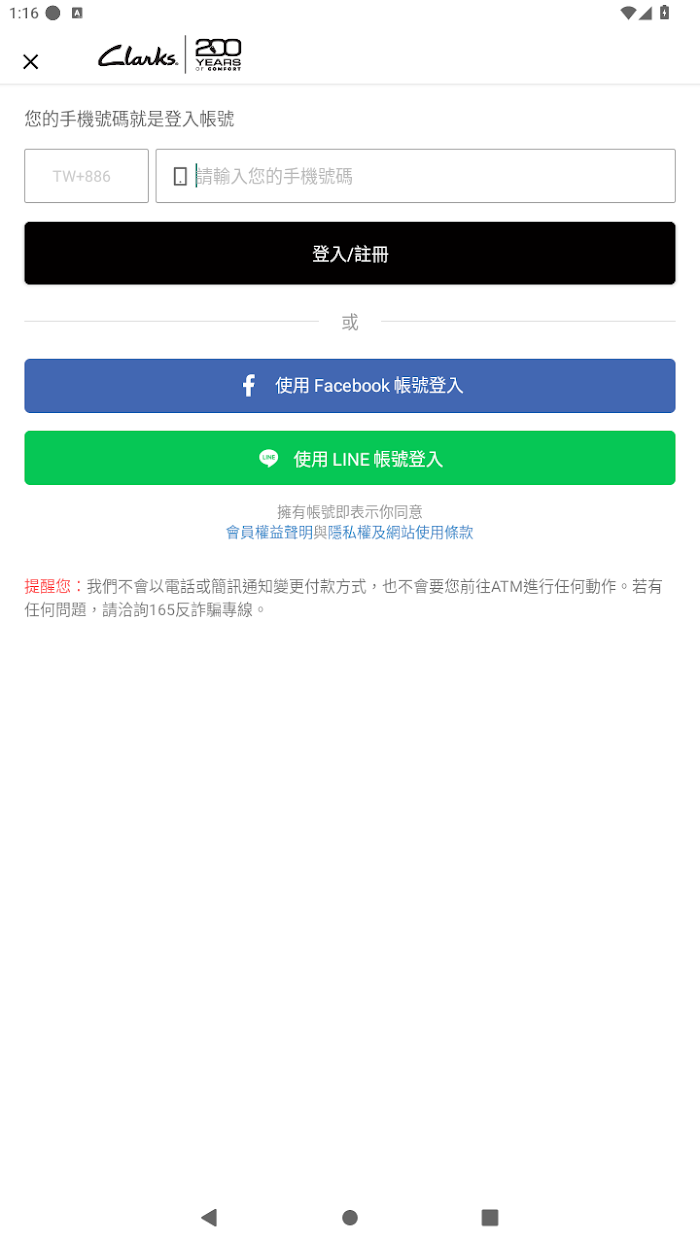Sign in using LINE account
Viewport: 700px width, 1244px height.
tap(350, 459)
